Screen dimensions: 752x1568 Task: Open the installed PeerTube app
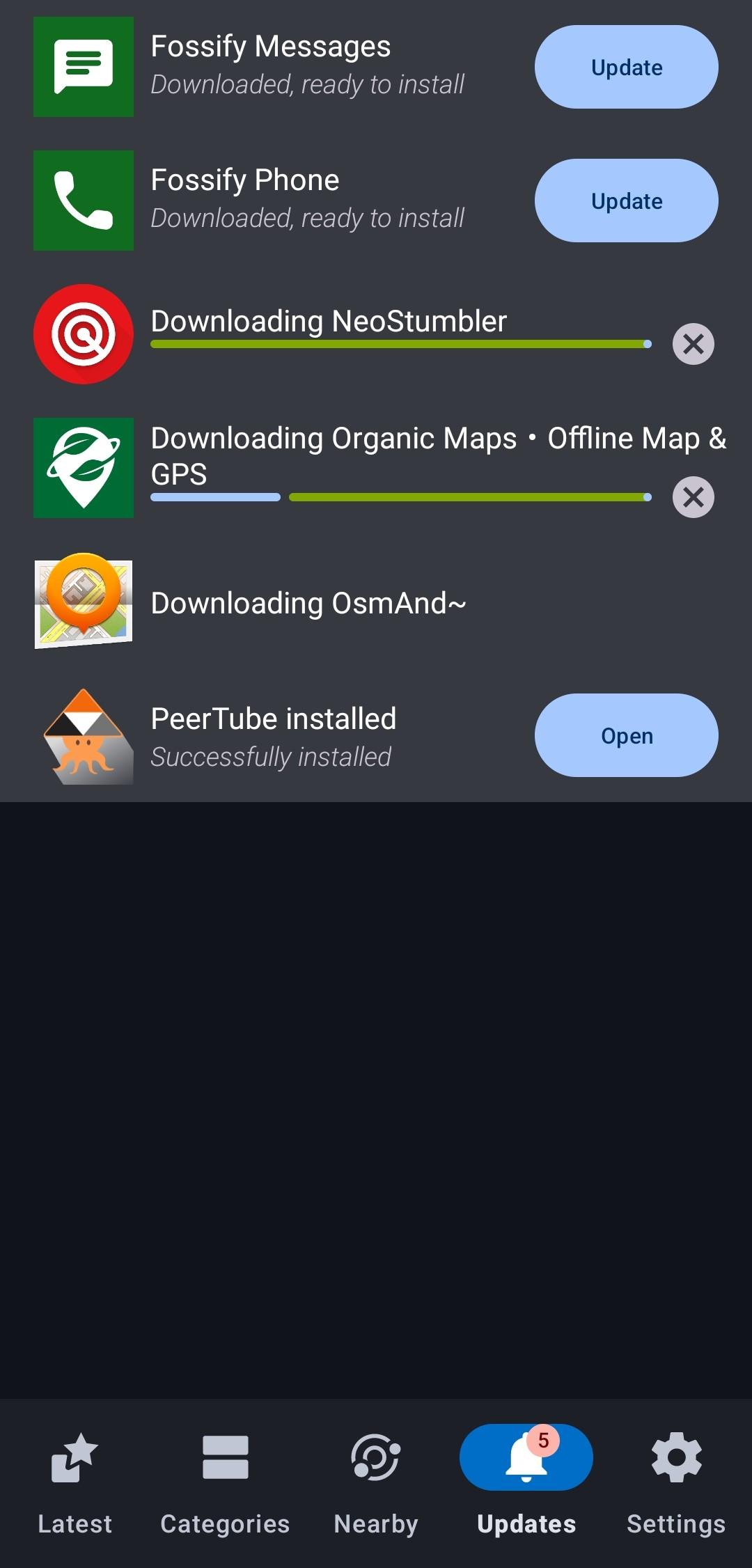pos(626,735)
